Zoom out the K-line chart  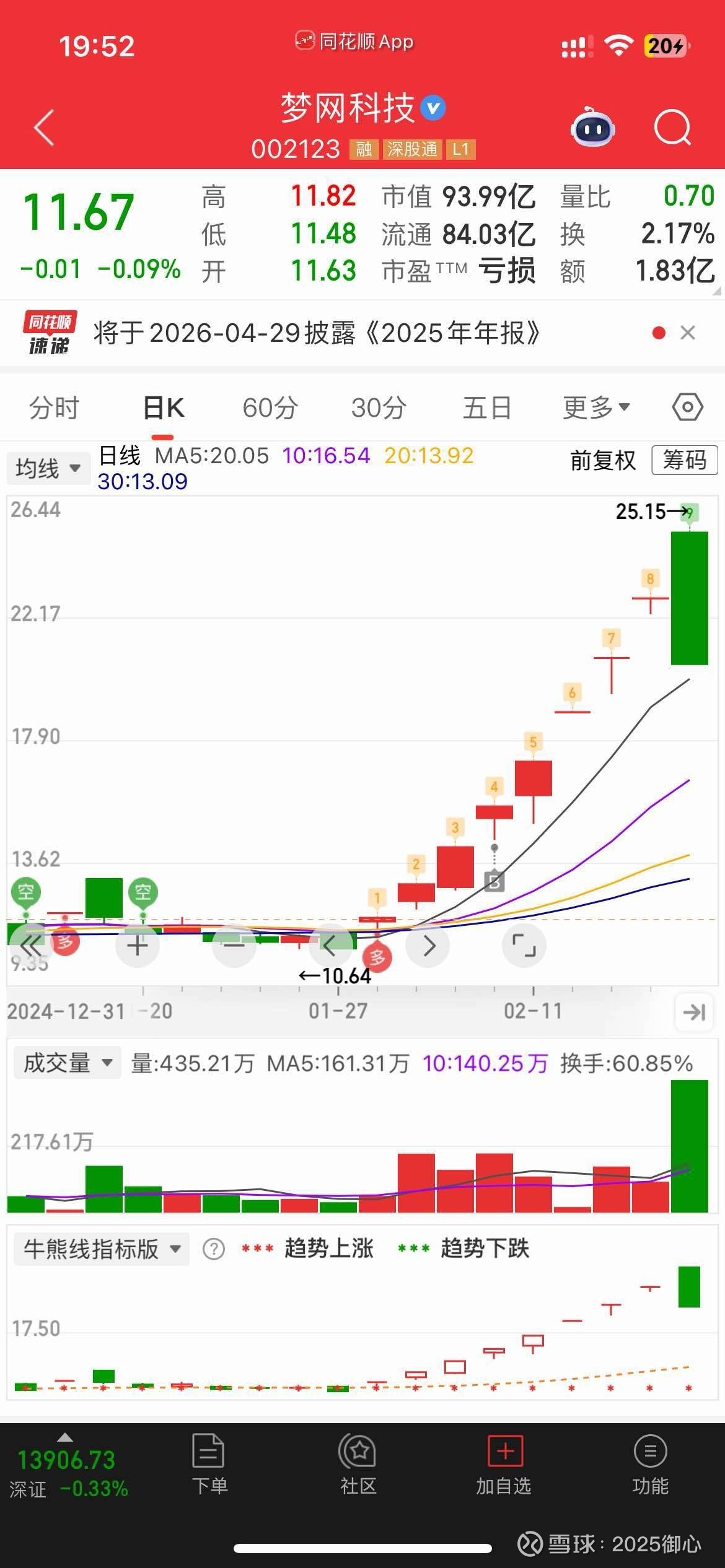(x=234, y=945)
